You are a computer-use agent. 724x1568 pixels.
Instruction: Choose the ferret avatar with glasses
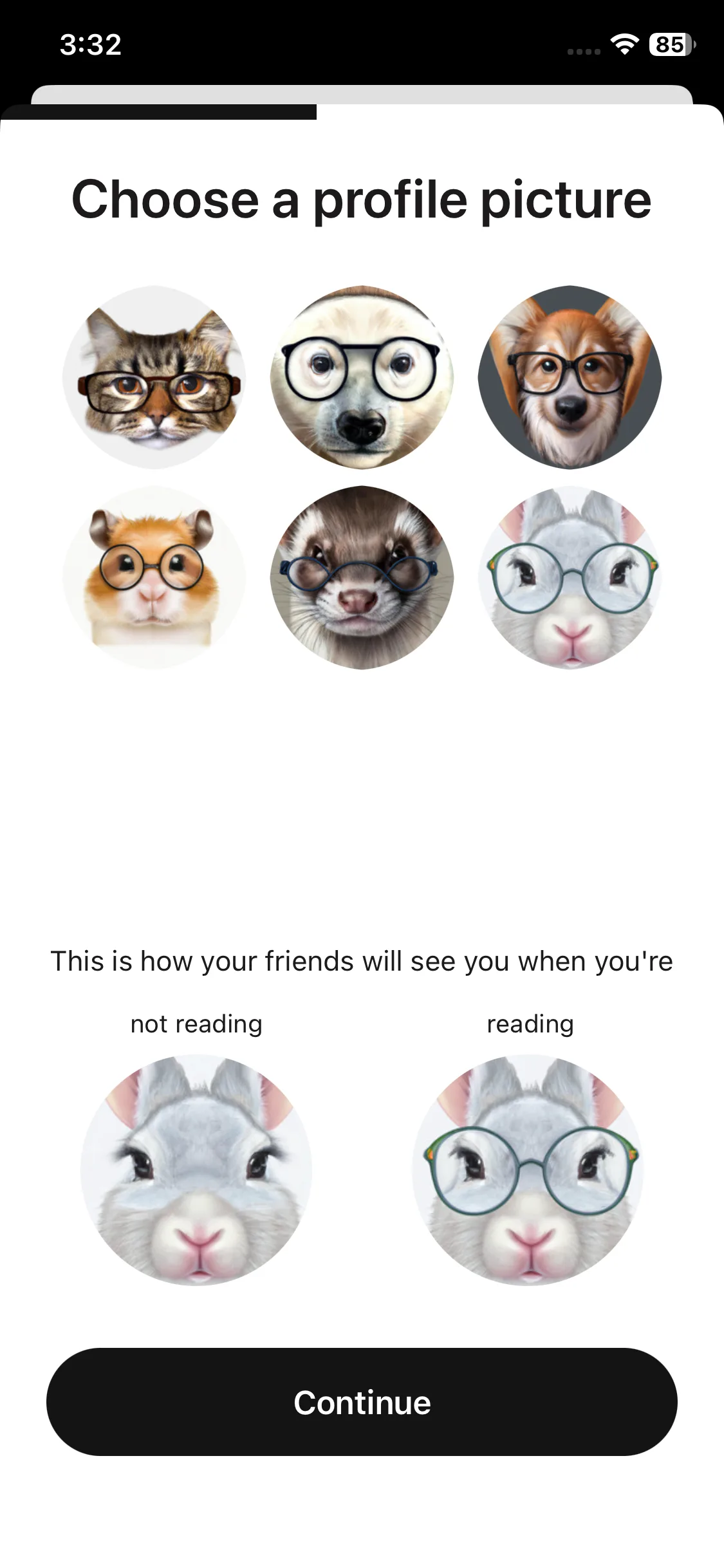tap(362, 577)
